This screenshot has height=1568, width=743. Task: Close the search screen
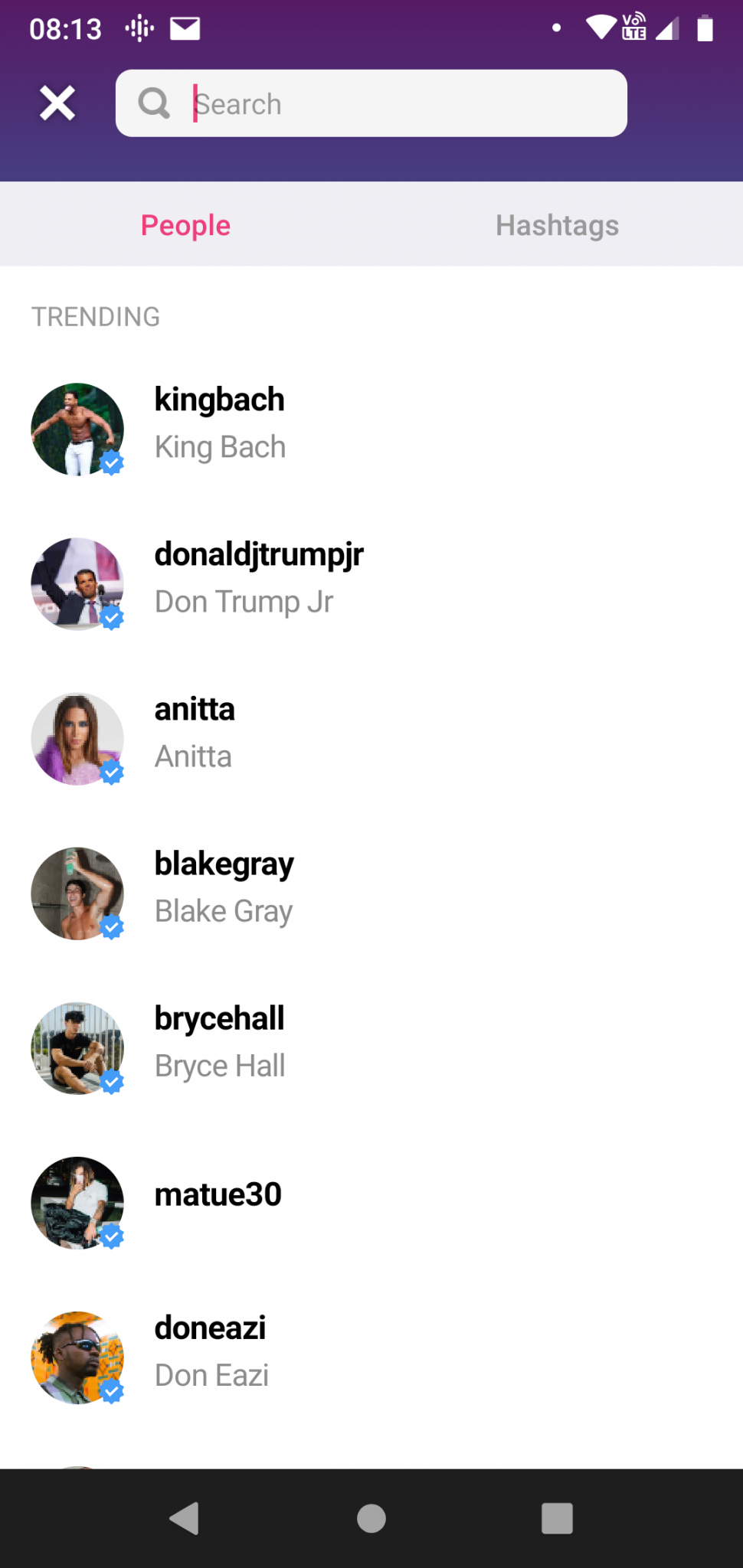click(57, 103)
